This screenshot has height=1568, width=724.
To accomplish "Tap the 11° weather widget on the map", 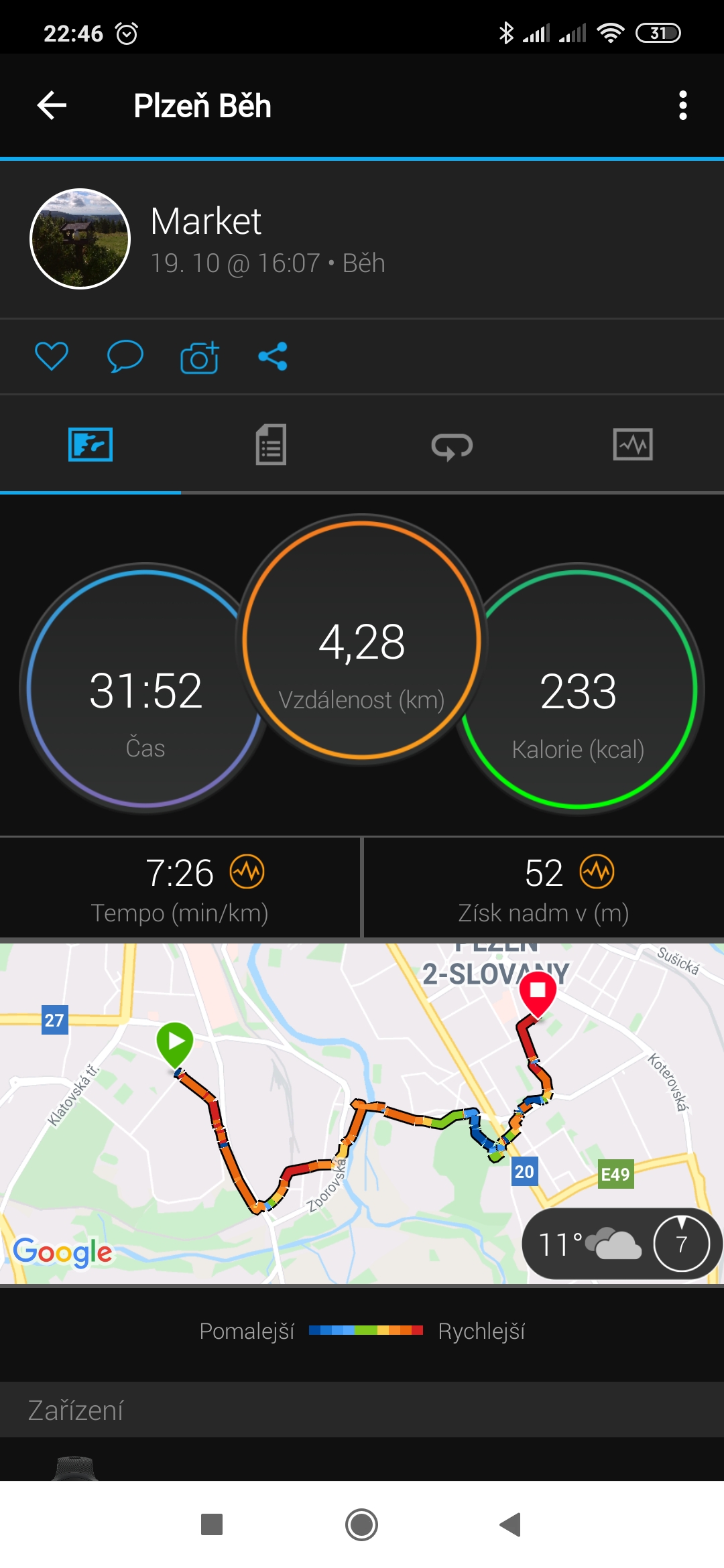I will [621, 1244].
